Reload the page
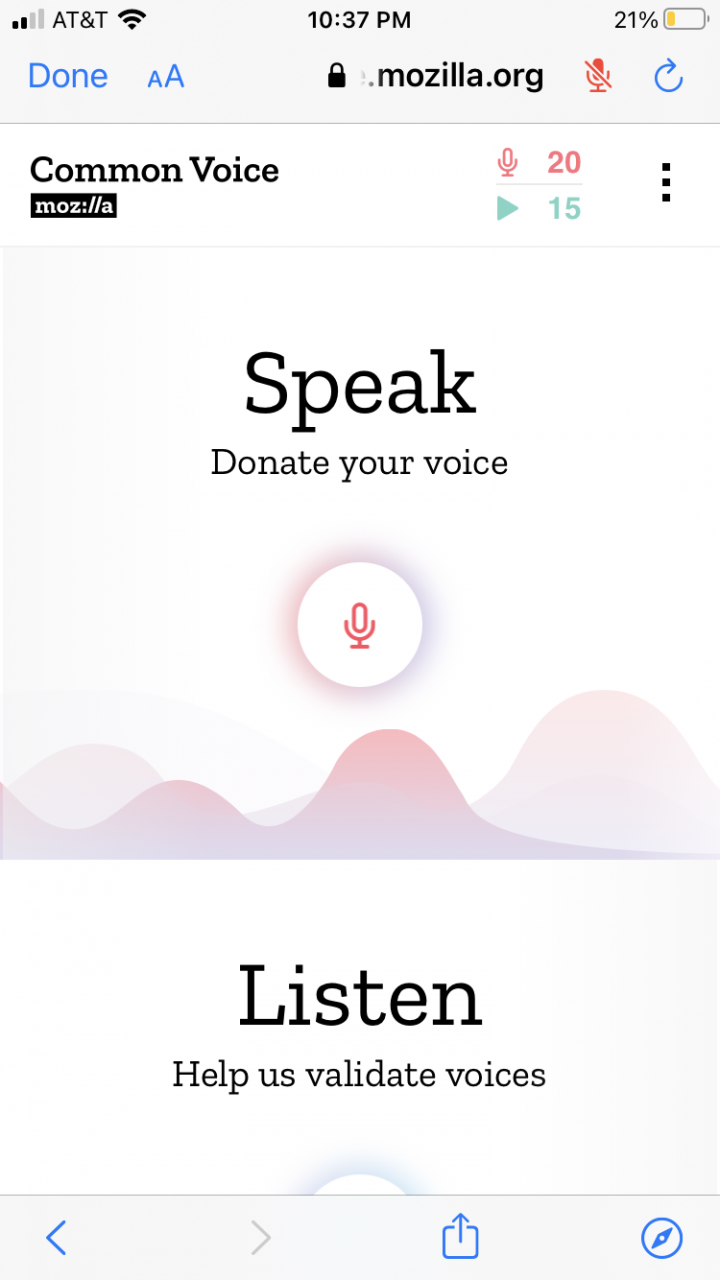The width and height of the screenshot is (720, 1280). coord(668,76)
